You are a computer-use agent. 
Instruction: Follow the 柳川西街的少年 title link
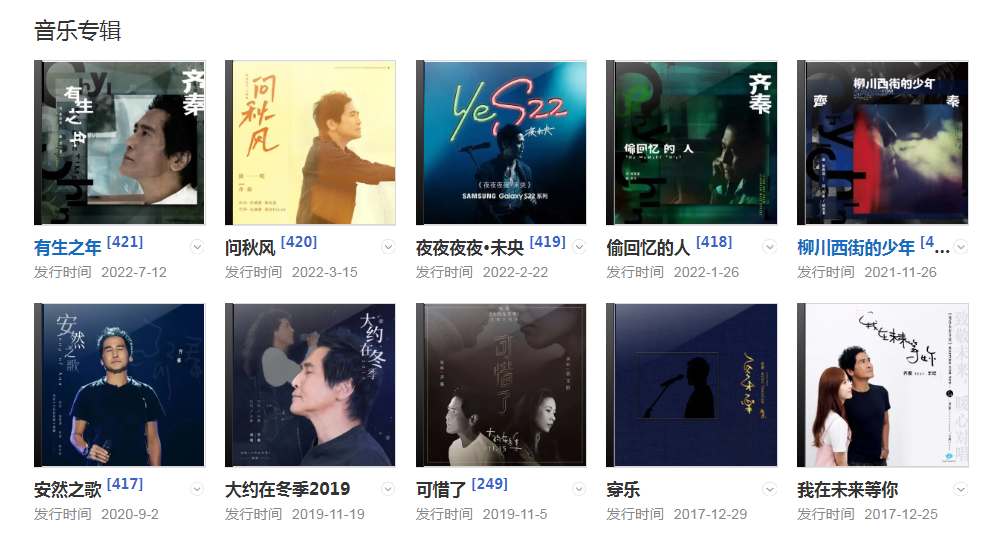tap(856, 248)
